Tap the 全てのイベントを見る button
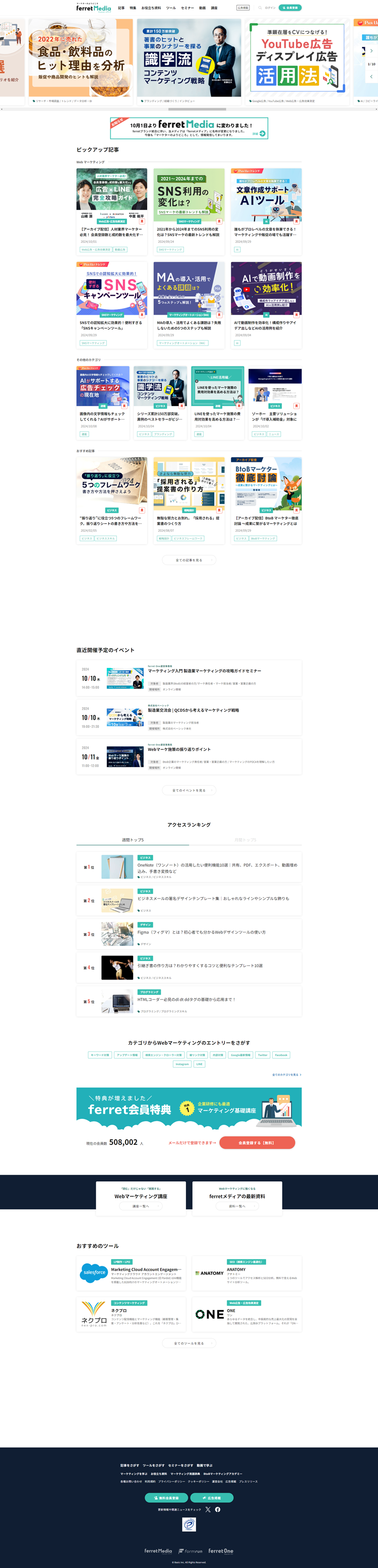Screen dimensions: 378x1568 pos(188,790)
